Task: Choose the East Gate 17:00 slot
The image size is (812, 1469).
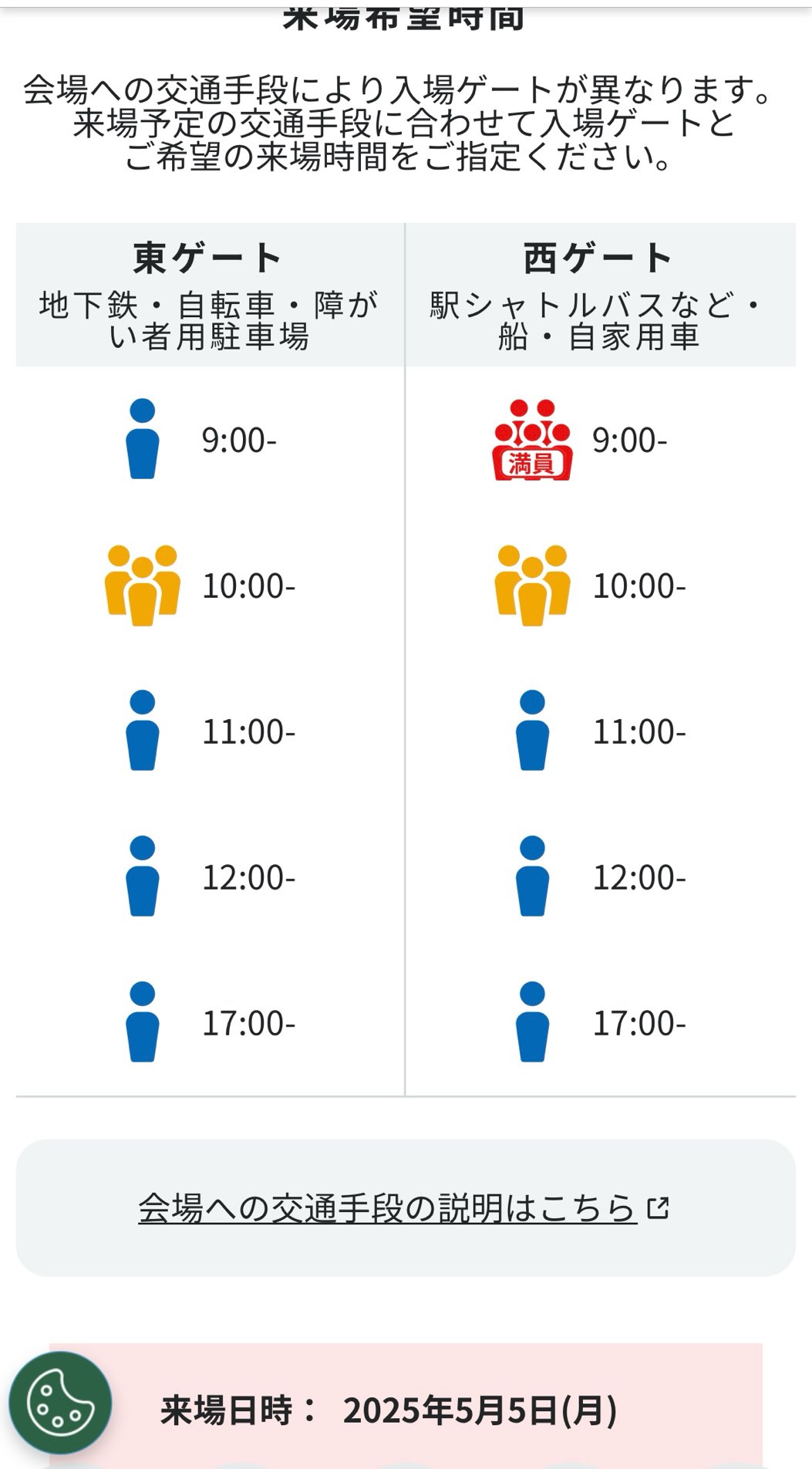Action: click(208, 1023)
